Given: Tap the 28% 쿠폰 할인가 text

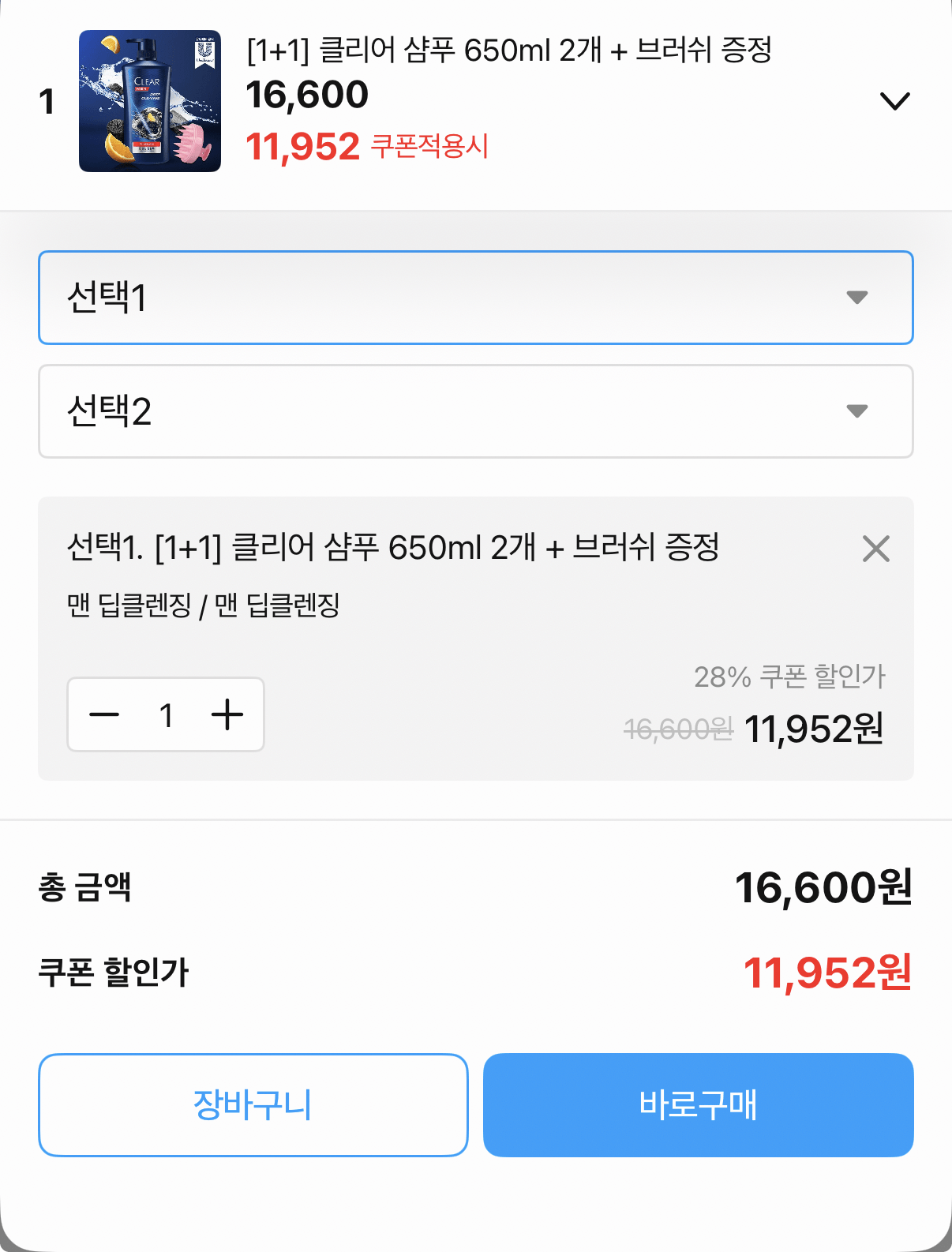Looking at the screenshot, I should tap(791, 676).
